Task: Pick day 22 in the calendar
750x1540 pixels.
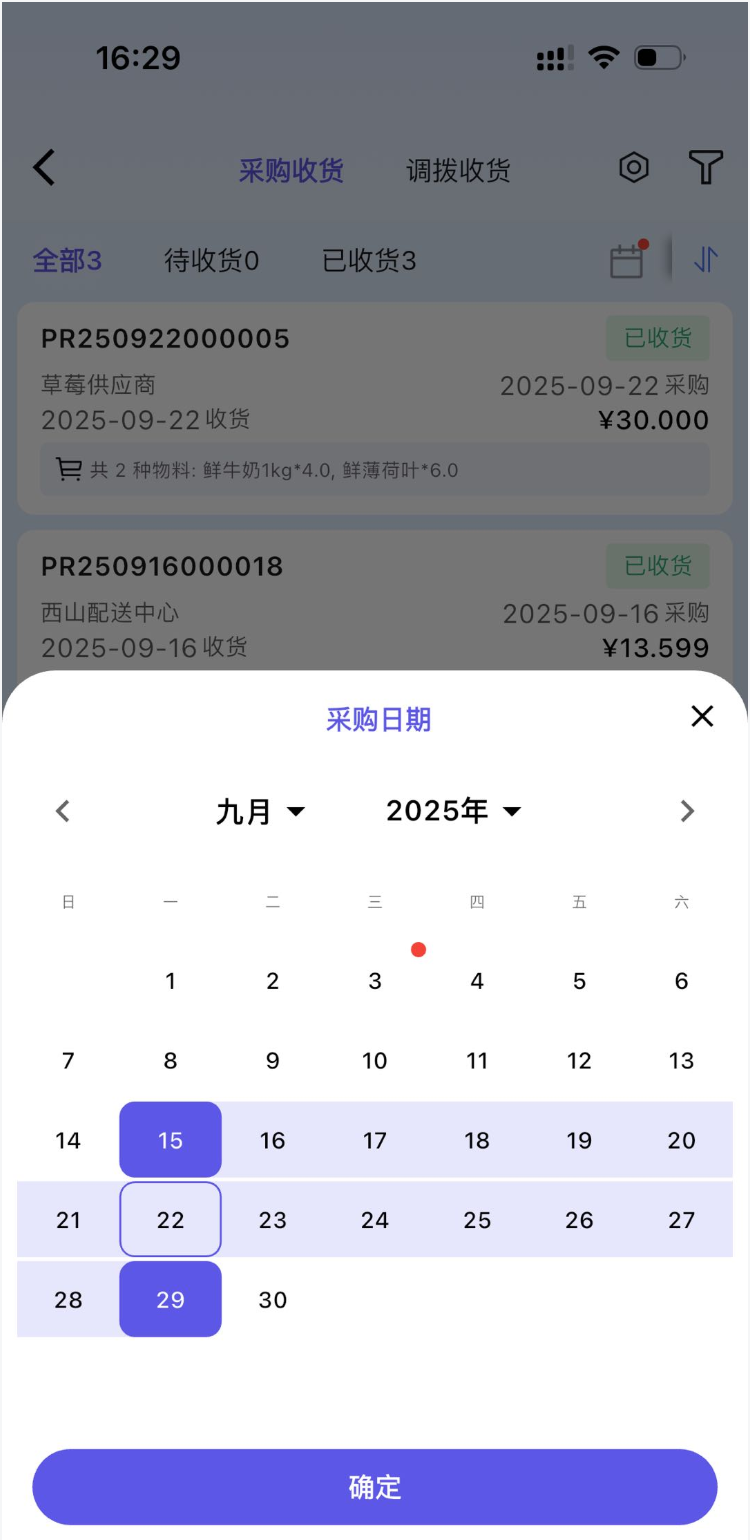Action: tap(170, 1220)
